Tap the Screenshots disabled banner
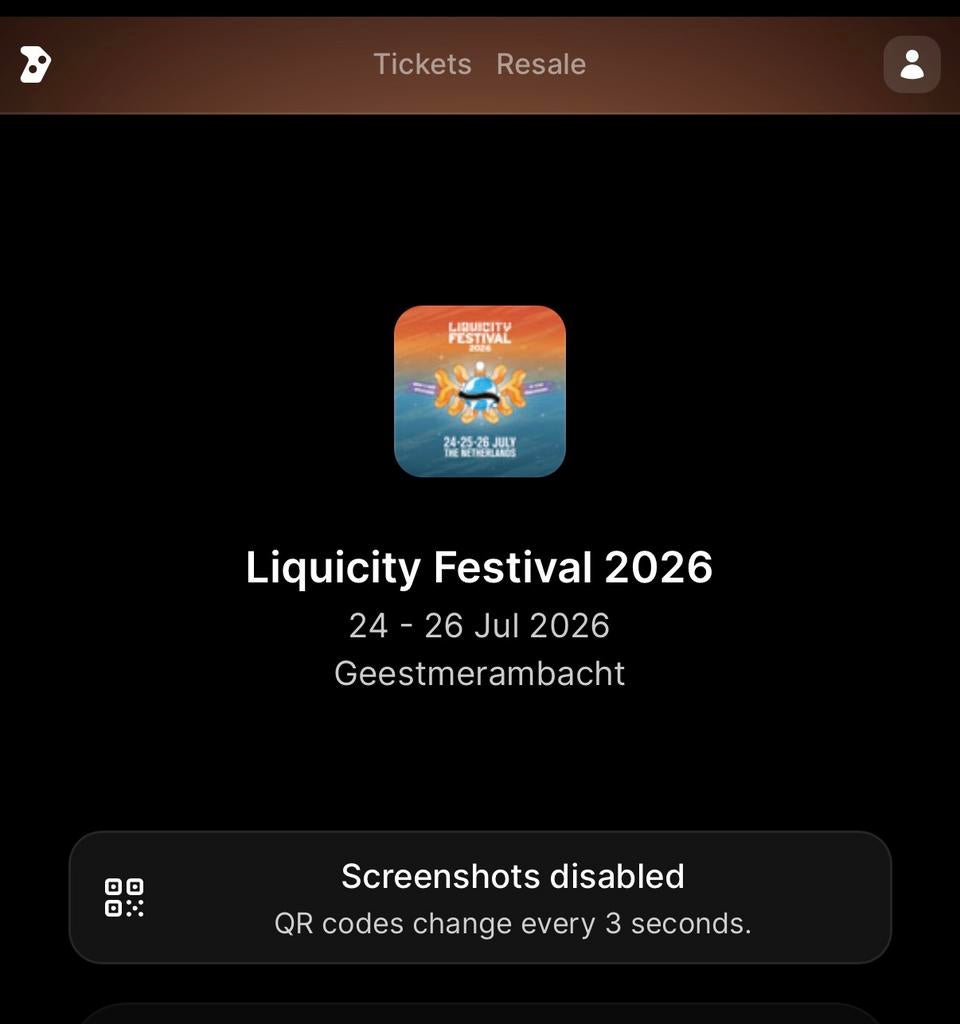The image size is (960, 1024). coord(479,897)
